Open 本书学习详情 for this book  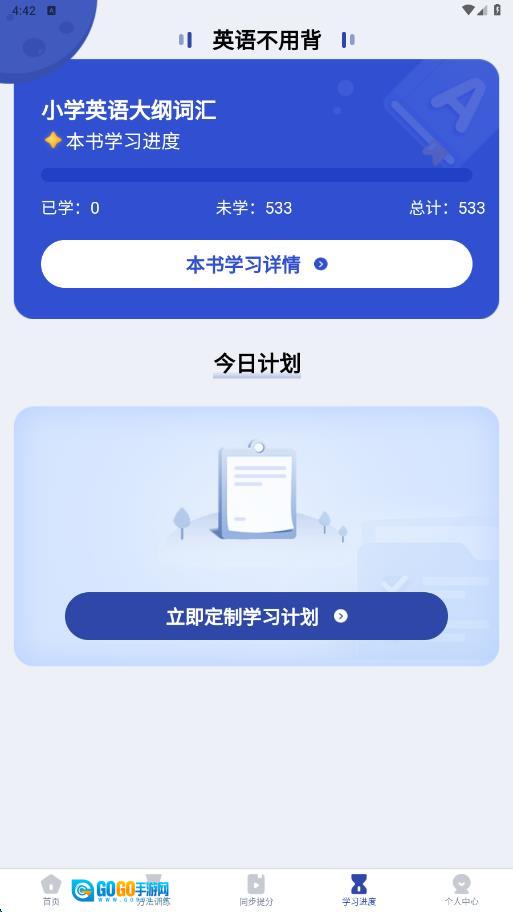click(256, 264)
